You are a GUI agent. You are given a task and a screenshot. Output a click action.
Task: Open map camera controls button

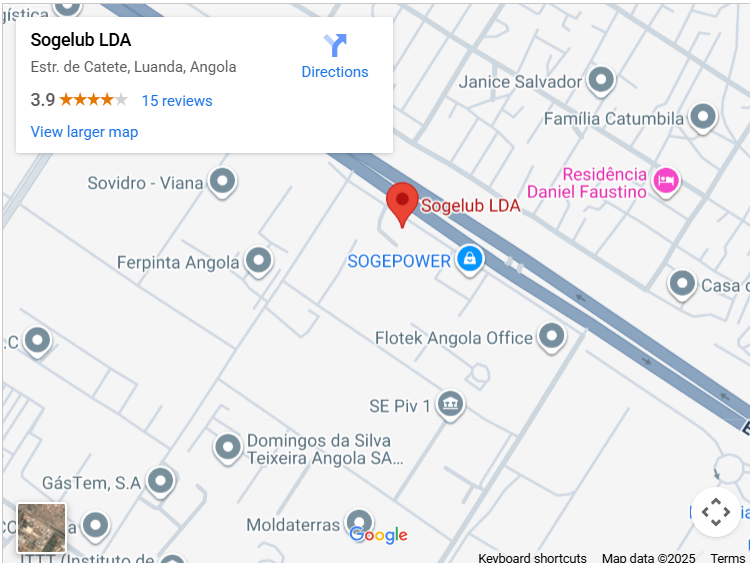(x=716, y=512)
